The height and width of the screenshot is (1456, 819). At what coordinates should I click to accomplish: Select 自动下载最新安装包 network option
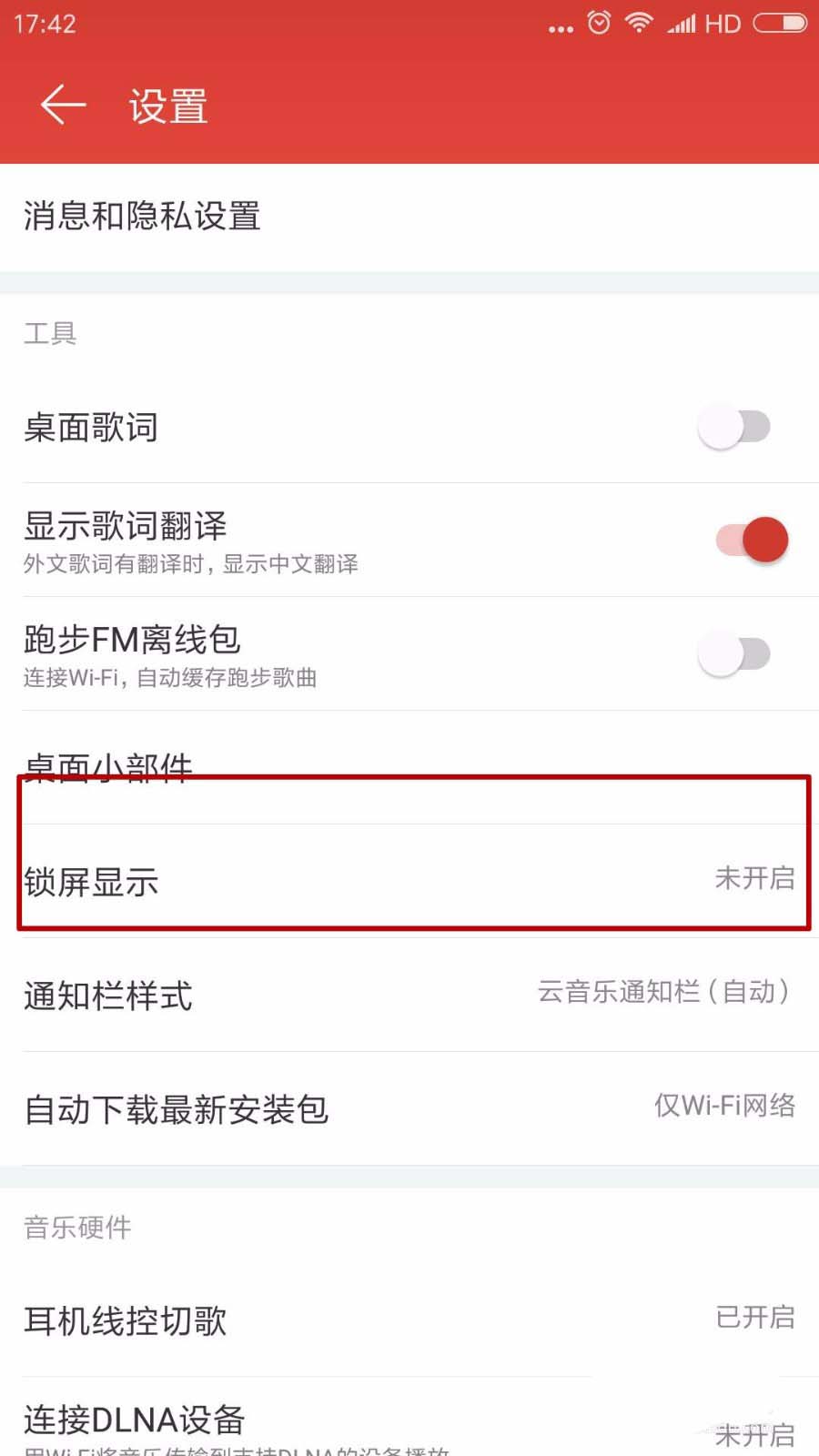409,1108
